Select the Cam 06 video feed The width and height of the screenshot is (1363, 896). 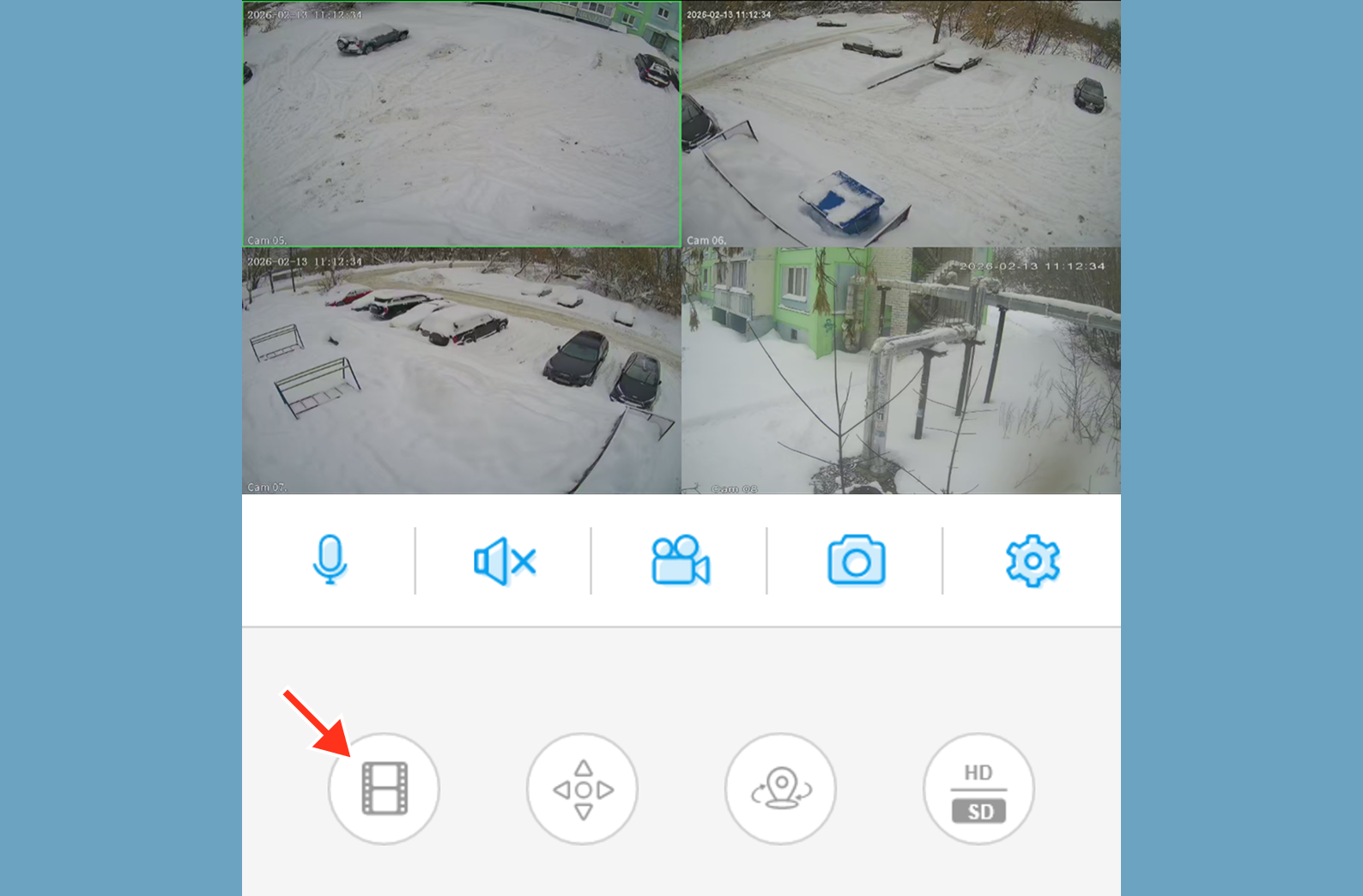pyautogui.click(x=901, y=124)
